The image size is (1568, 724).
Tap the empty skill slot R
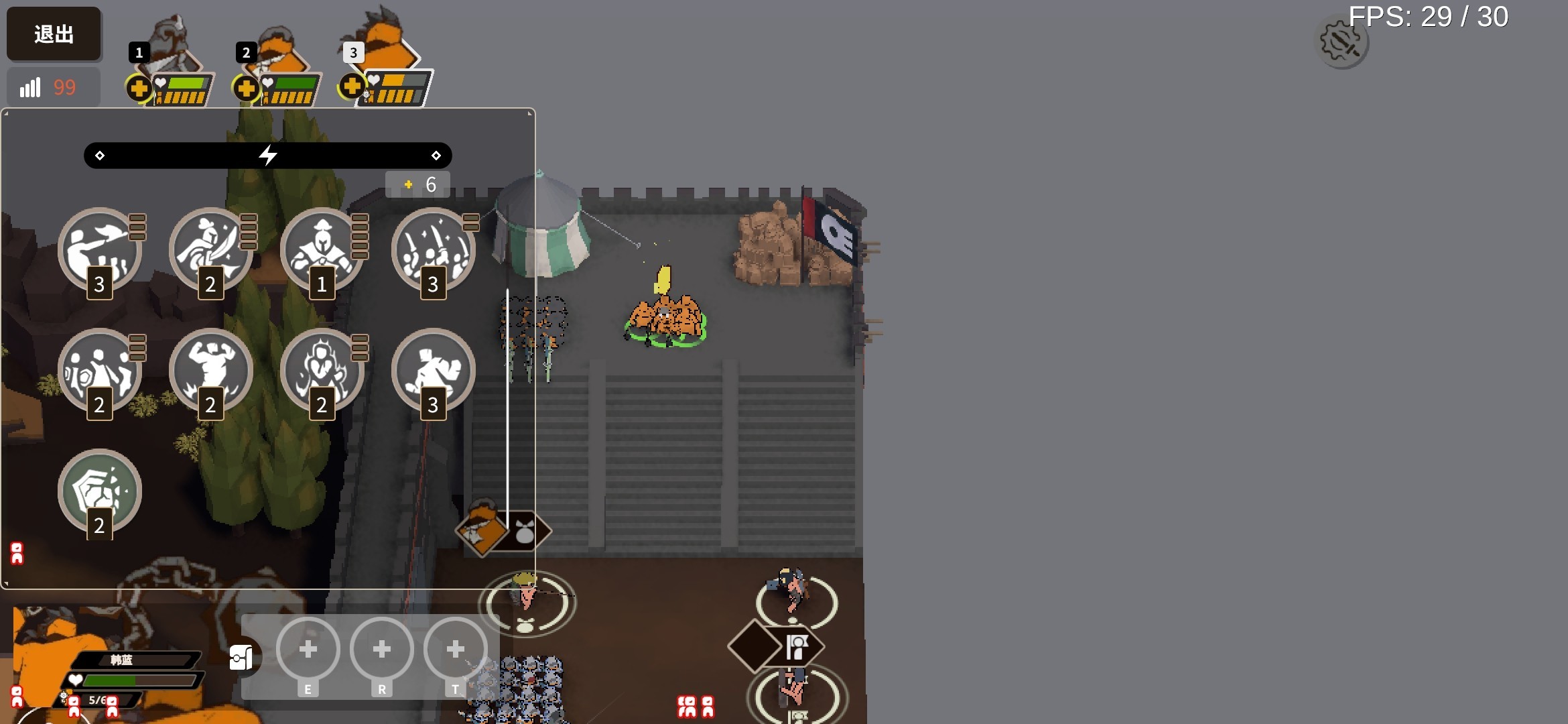(x=382, y=649)
